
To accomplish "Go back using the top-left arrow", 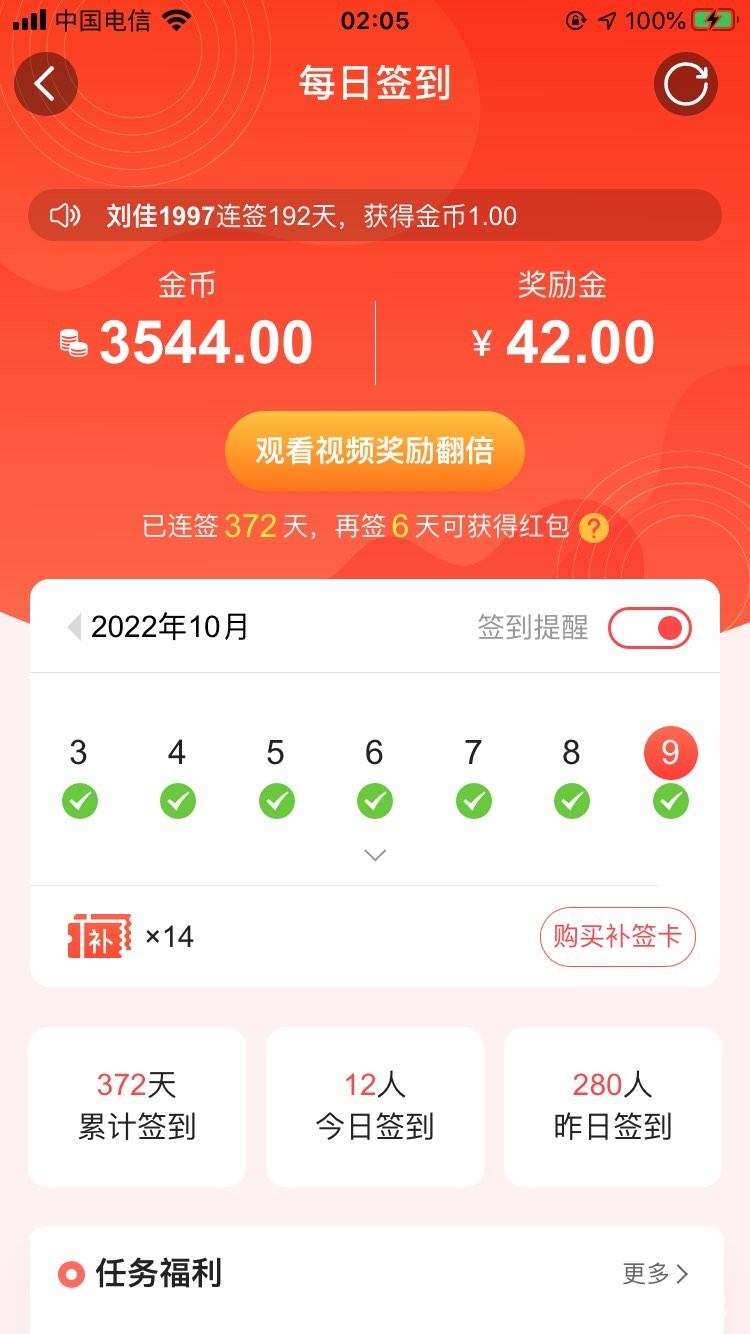I will pyautogui.click(x=45, y=85).
